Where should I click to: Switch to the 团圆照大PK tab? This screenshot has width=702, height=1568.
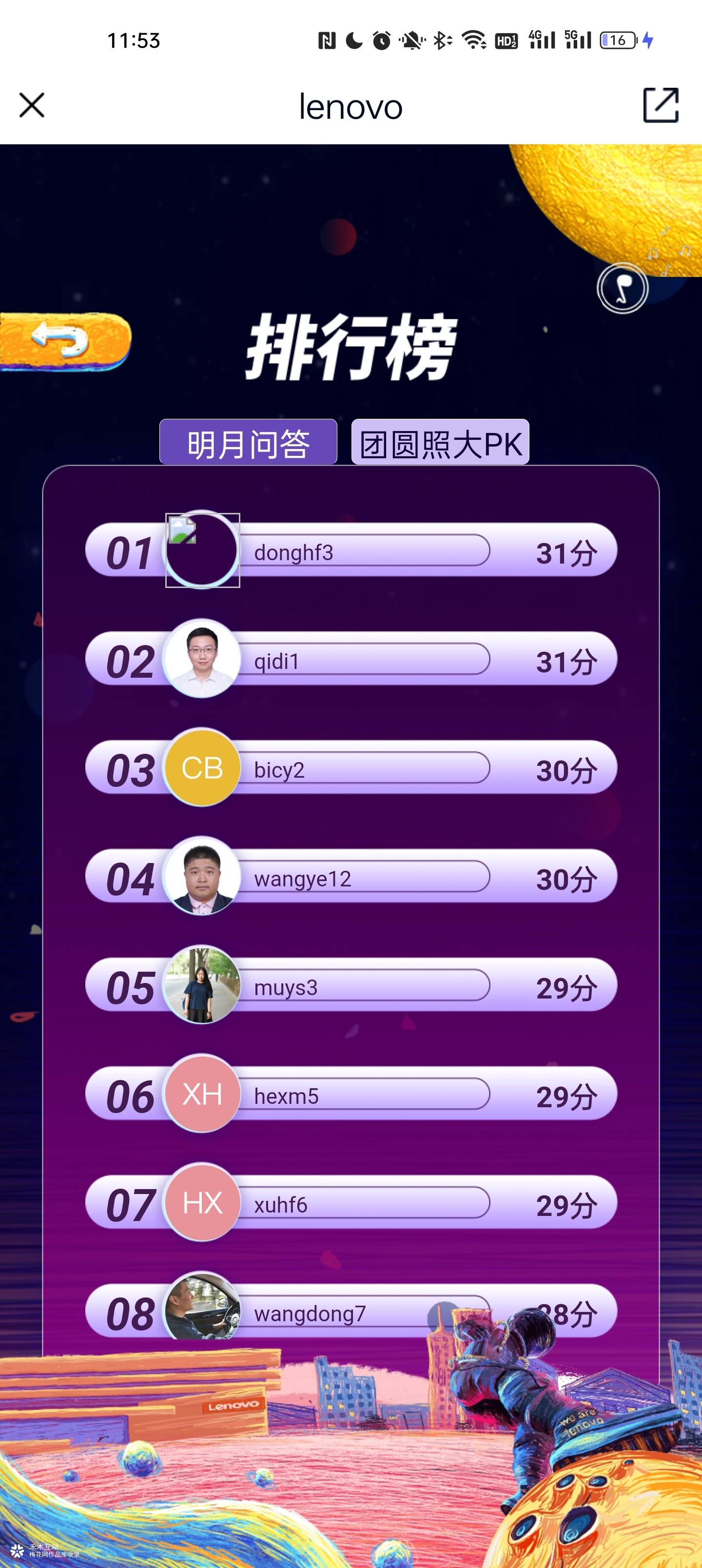pyautogui.click(x=440, y=443)
